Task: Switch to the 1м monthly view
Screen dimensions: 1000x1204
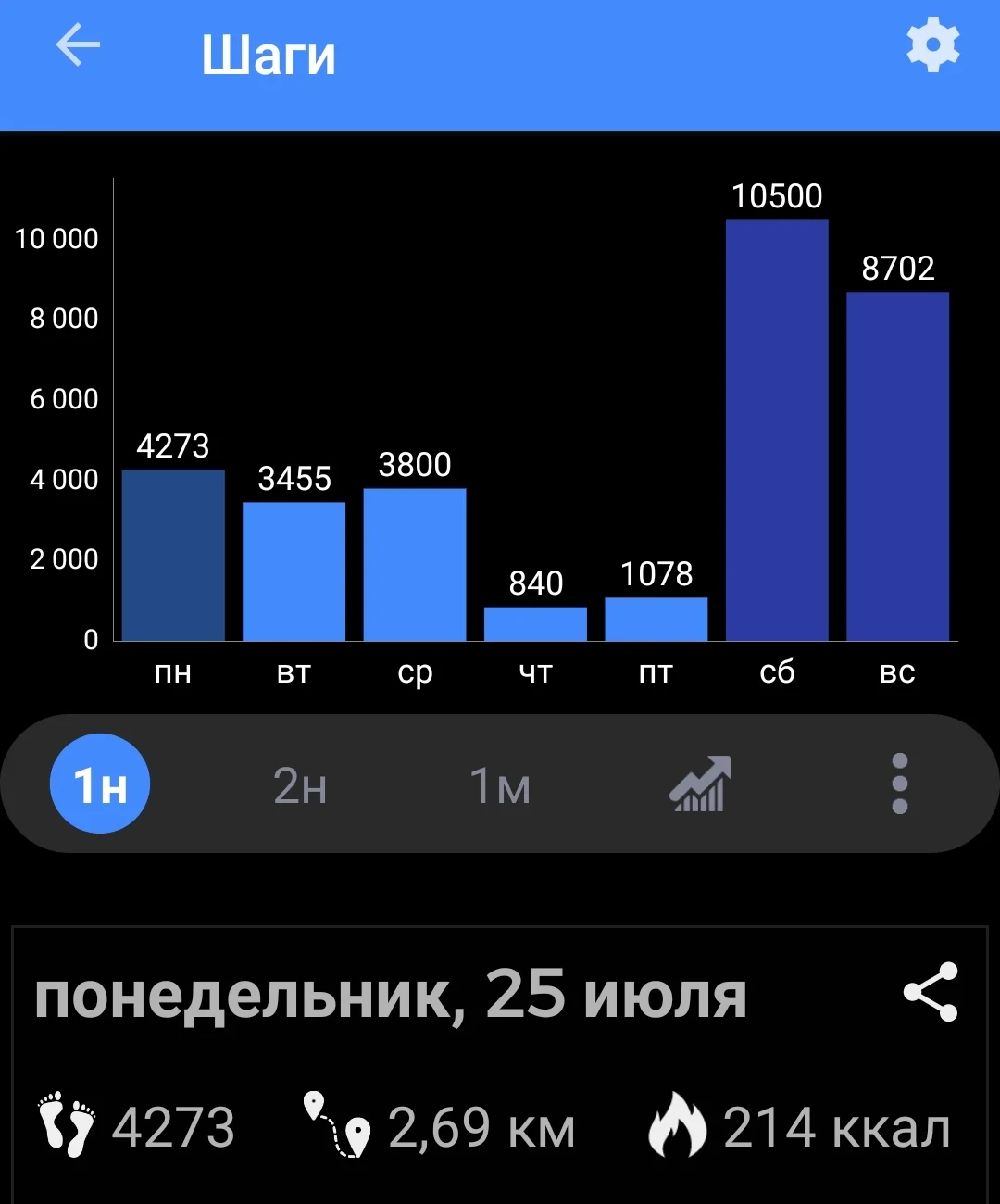Action: click(500, 785)
